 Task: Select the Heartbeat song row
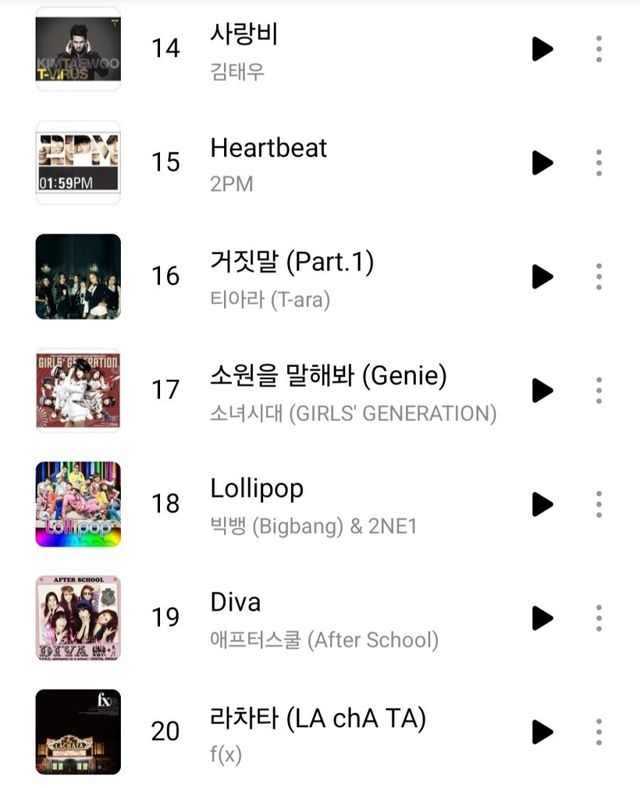(x=330, y=163)
